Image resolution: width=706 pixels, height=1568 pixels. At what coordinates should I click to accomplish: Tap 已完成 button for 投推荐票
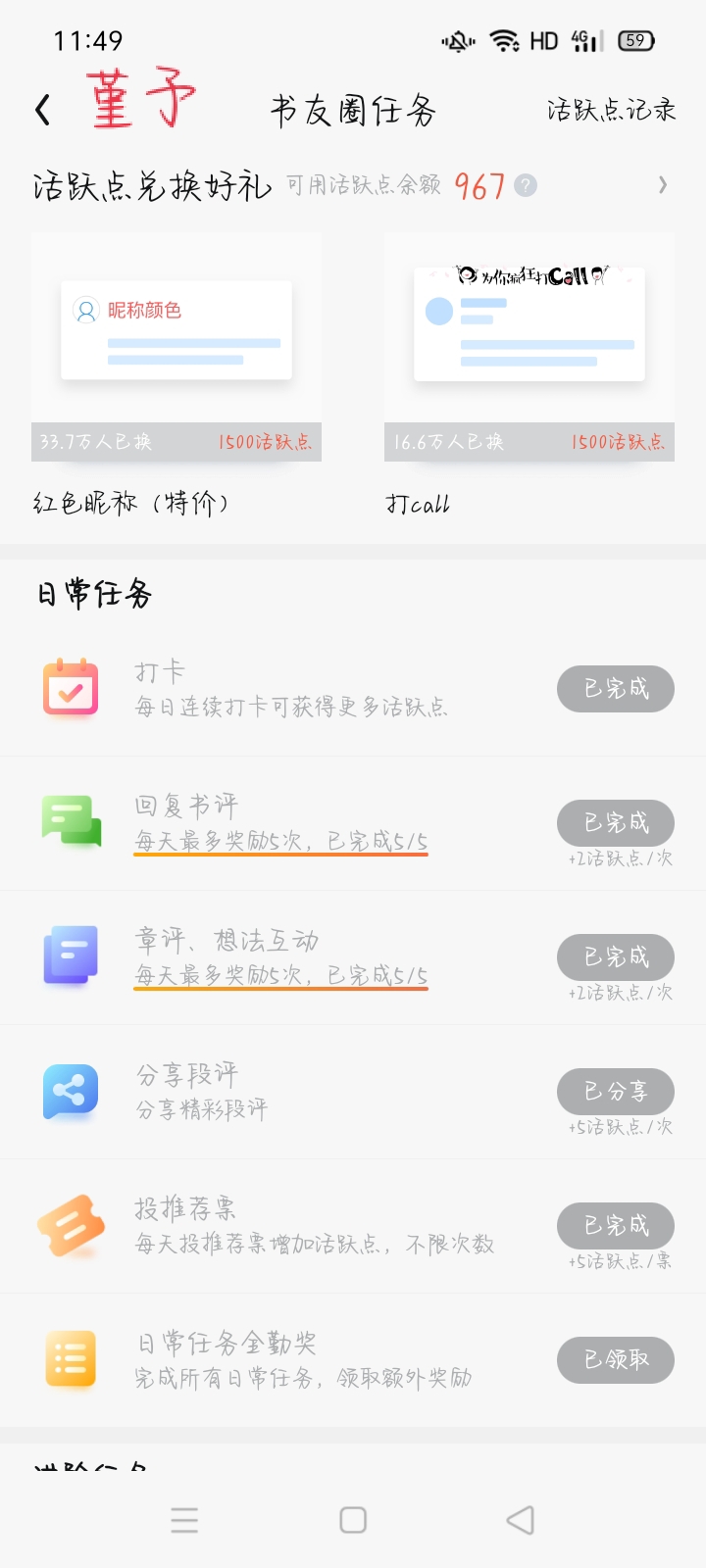[615, 1226]
